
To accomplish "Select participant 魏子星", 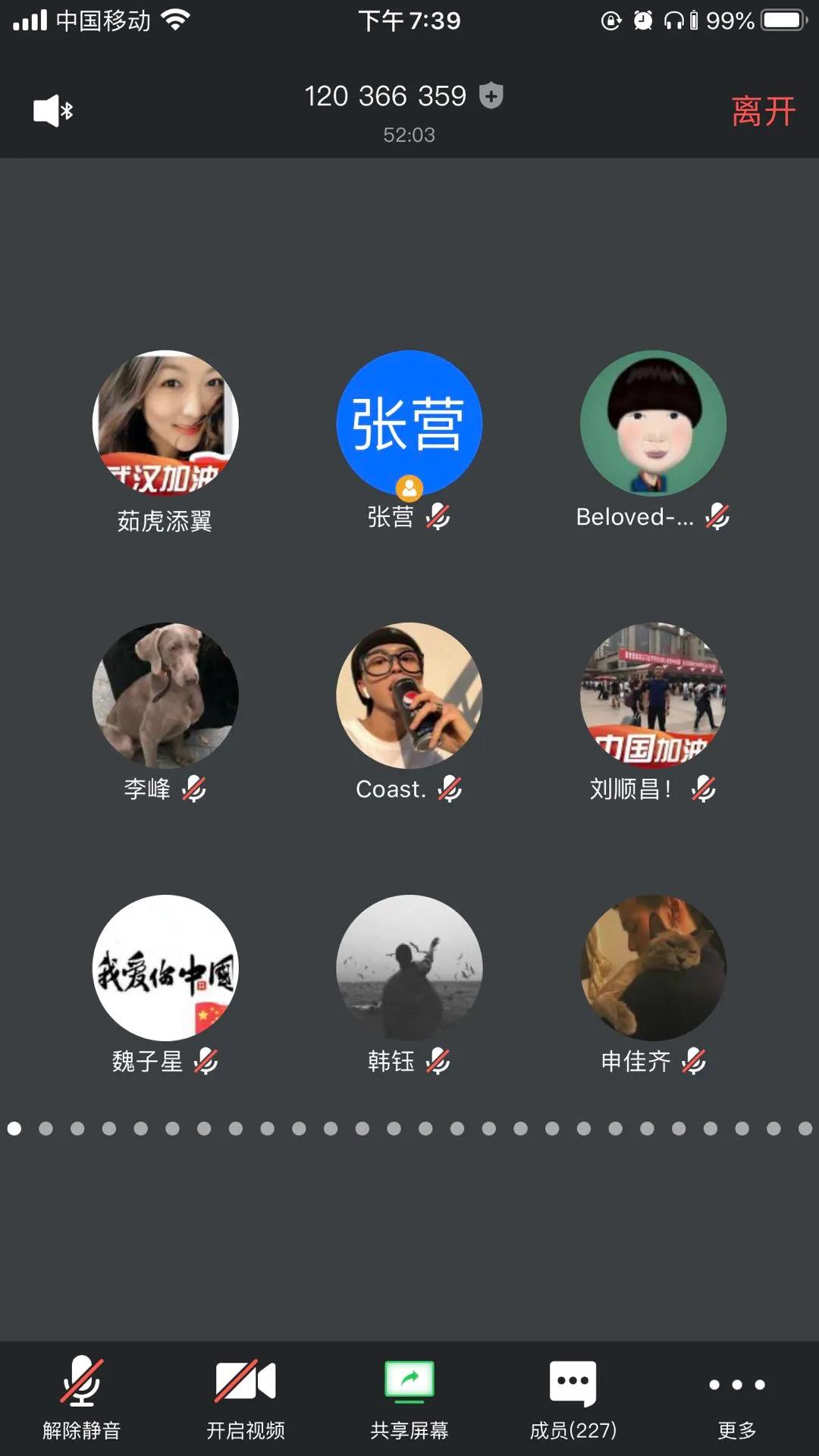I will 165,968.
